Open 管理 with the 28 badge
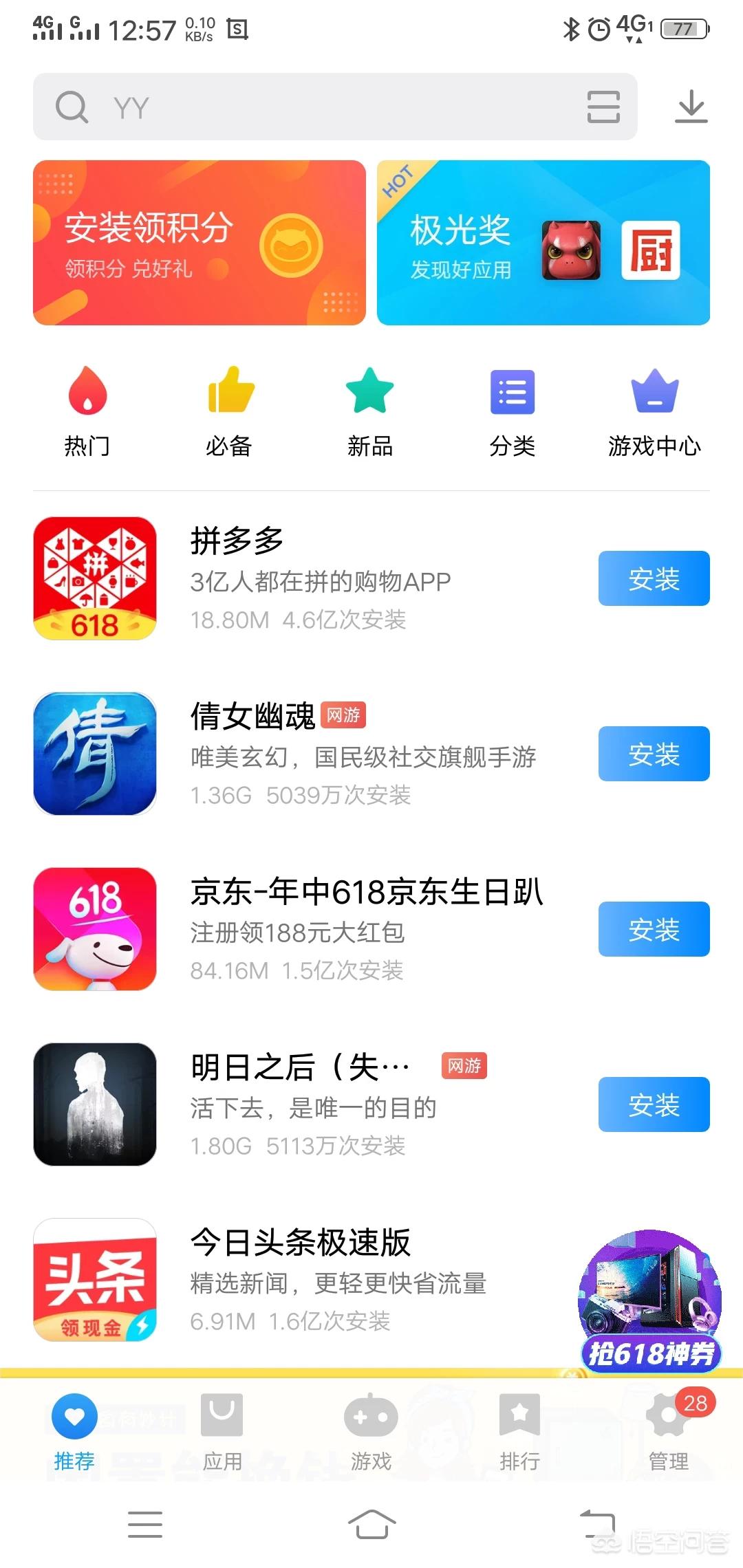Image resolution: width=743 pixels, height=1568 pixels. [x=666, y=1430]
